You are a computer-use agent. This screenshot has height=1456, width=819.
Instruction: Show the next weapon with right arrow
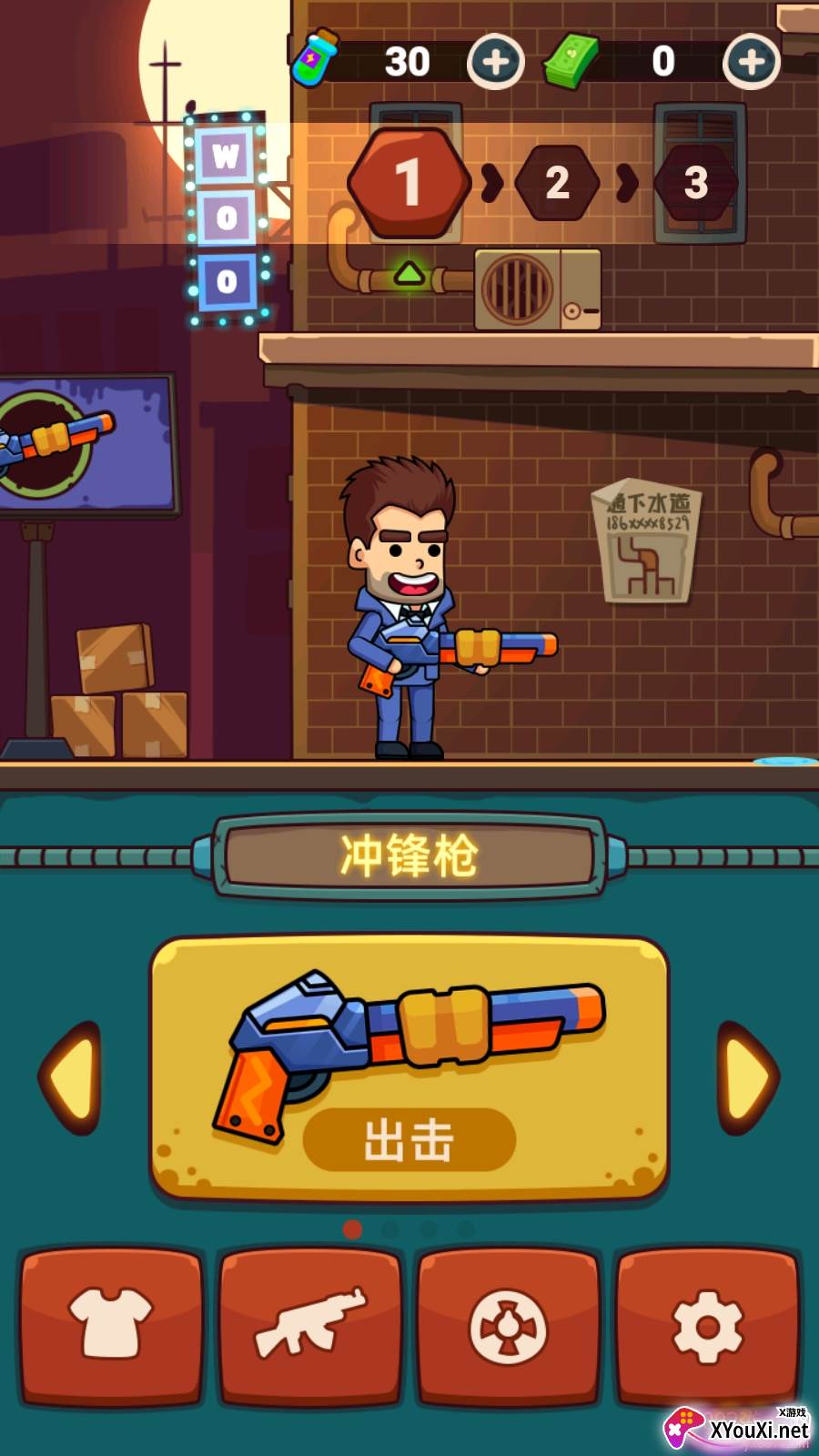(x=748, y=1077)
